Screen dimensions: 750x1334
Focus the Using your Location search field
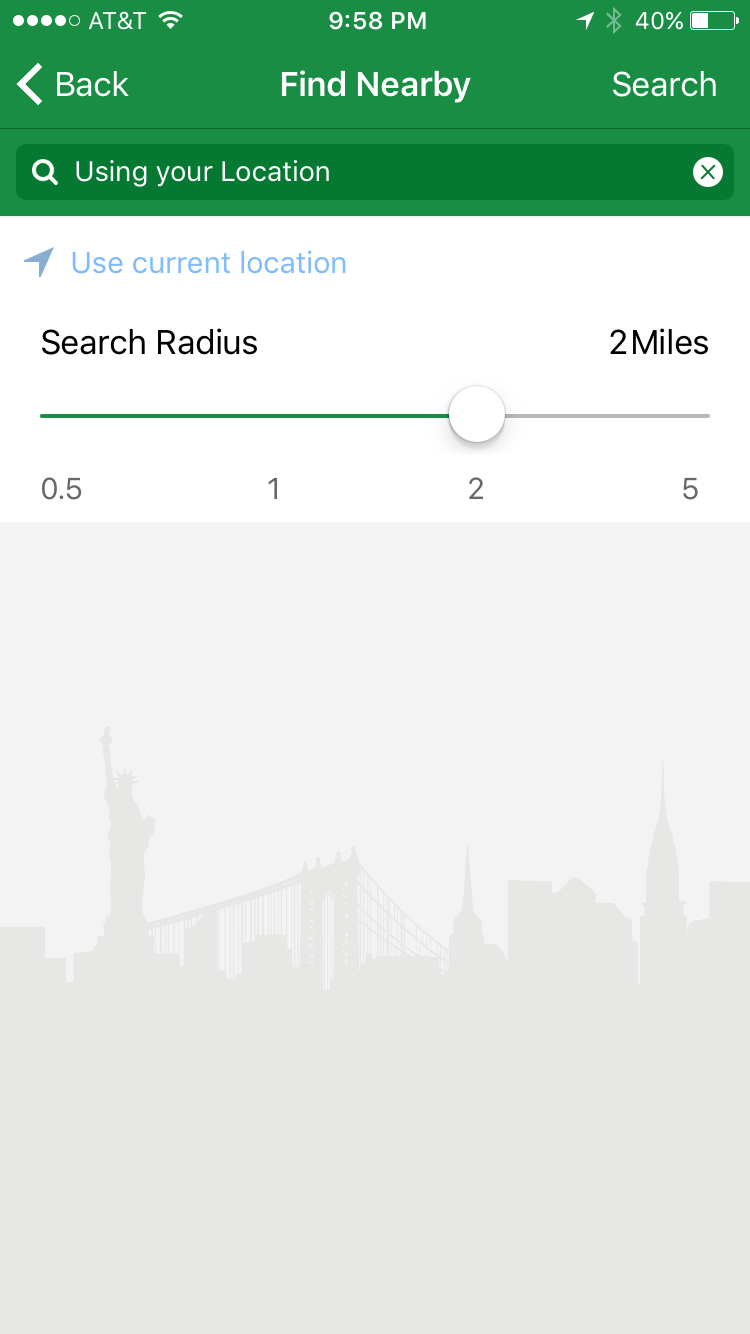(360, 172)
